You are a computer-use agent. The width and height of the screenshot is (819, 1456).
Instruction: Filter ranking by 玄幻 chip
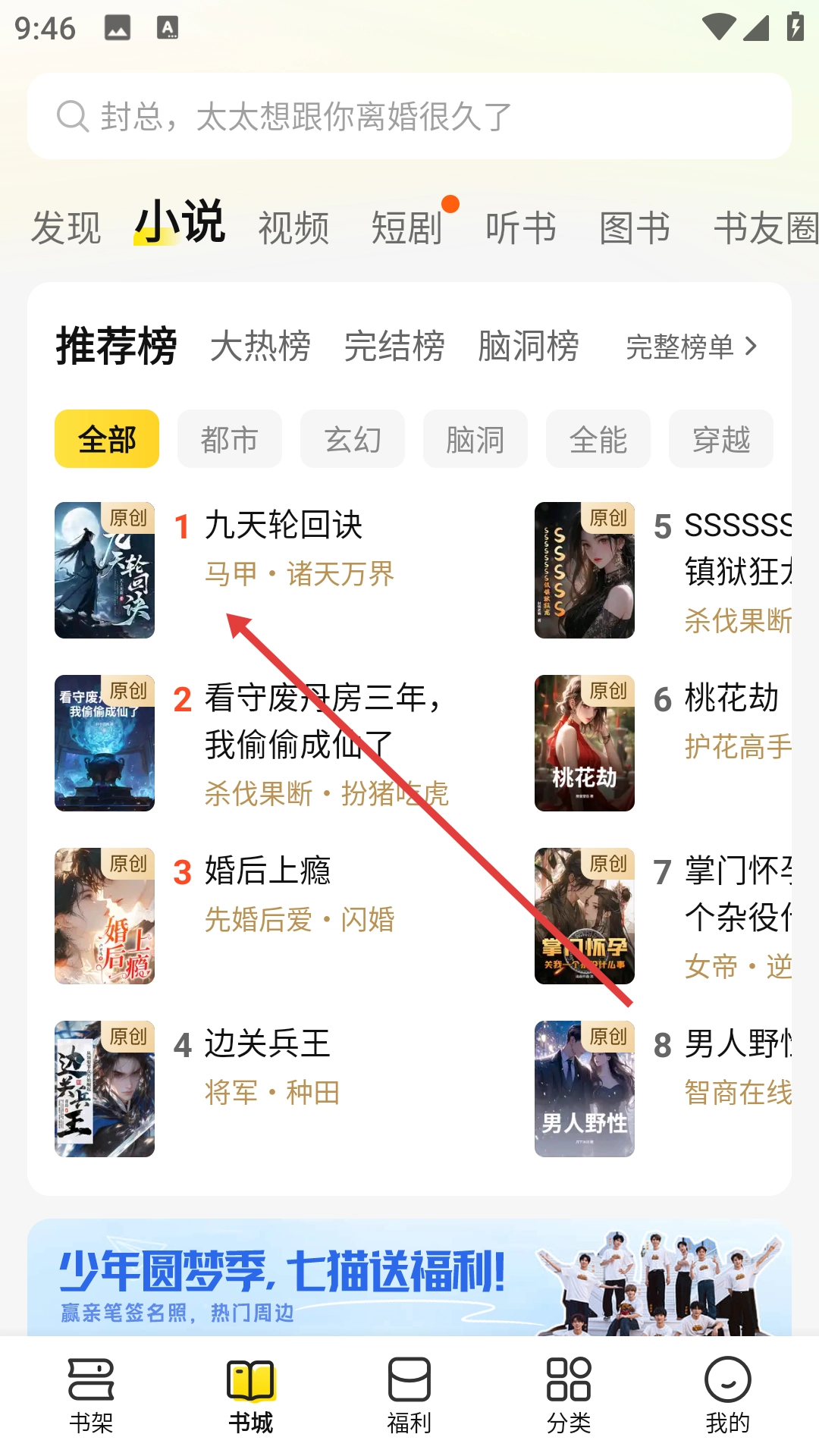[353, 439]
